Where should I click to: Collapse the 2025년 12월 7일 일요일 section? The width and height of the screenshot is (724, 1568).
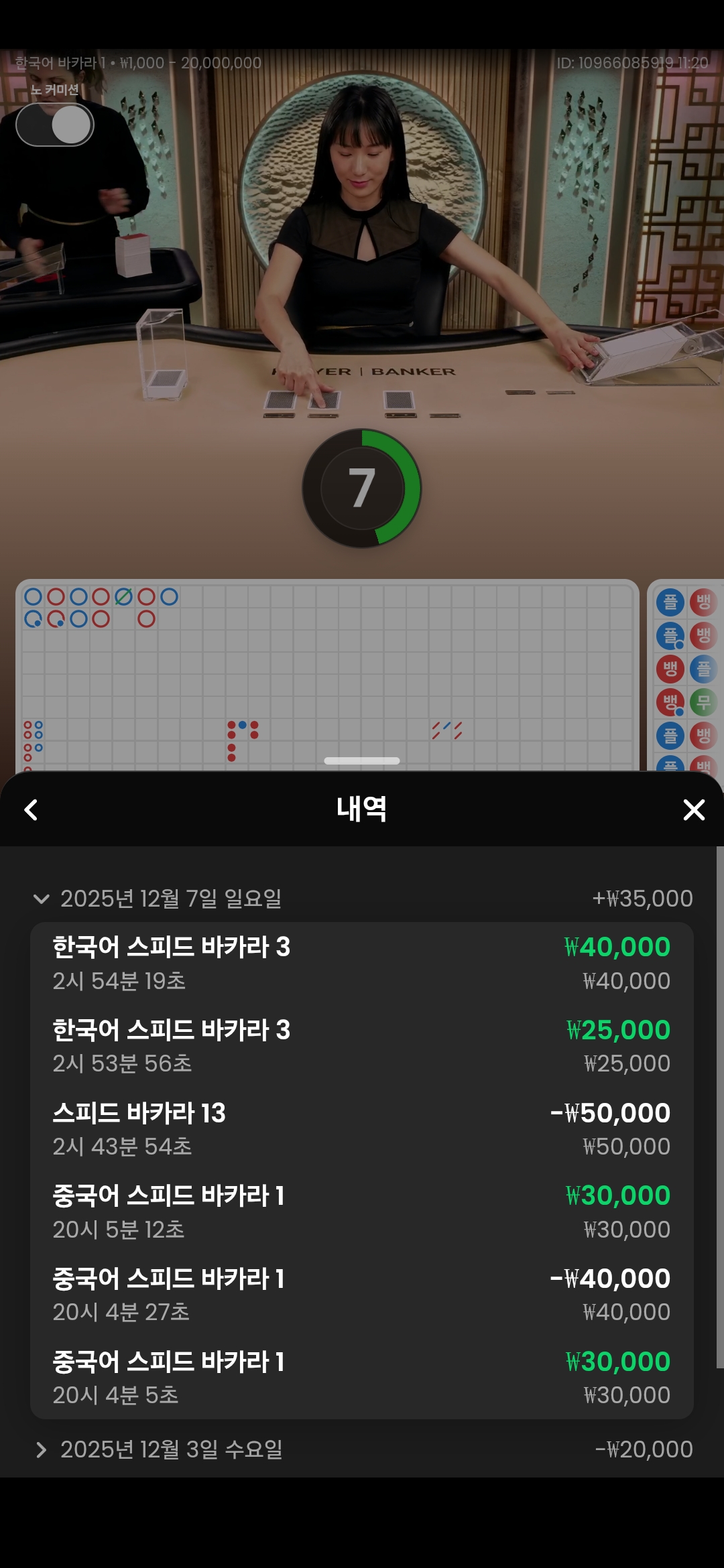(x=42, y=899)
